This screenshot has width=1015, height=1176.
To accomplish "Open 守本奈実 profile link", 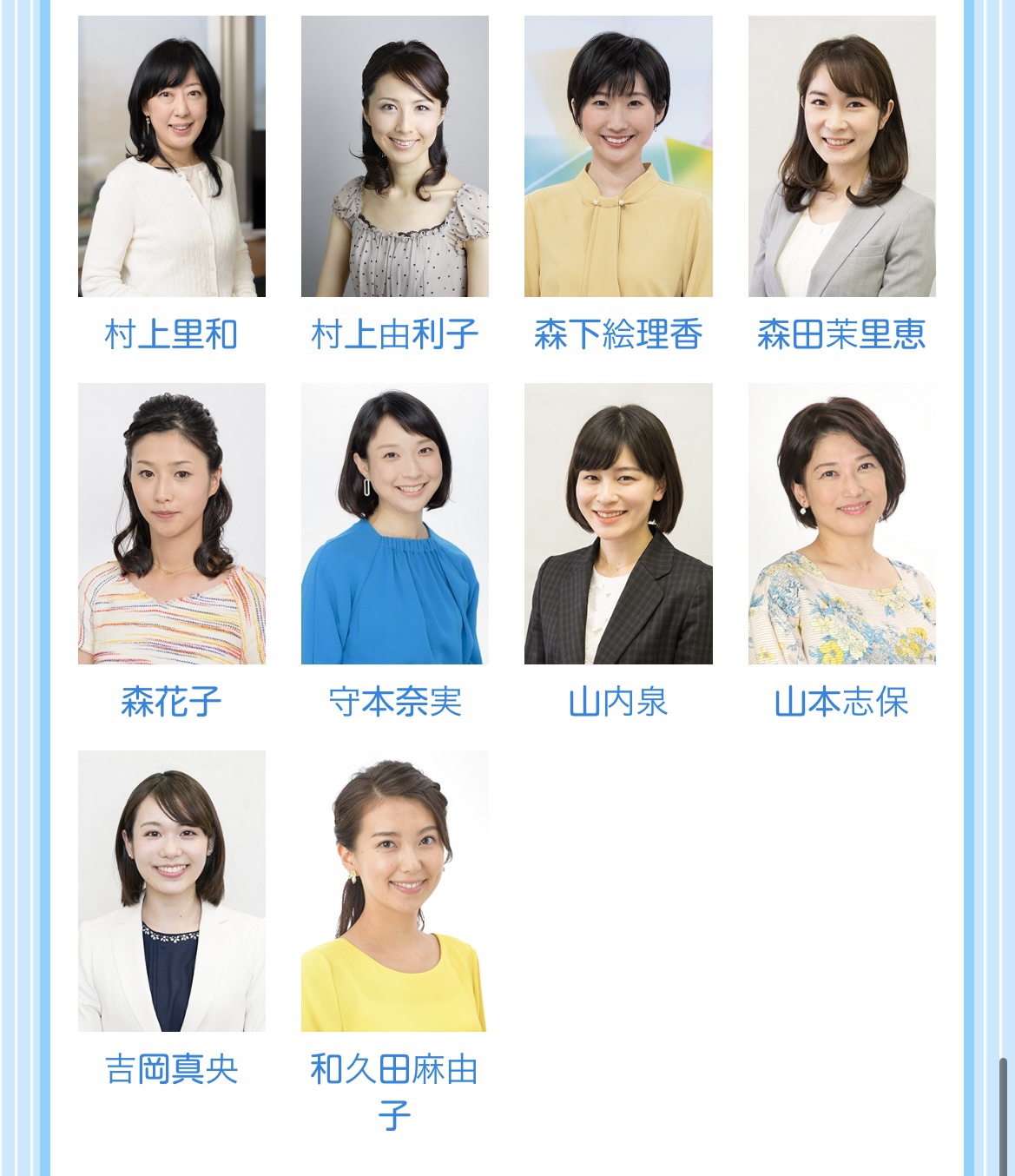I will pos(394,702).
